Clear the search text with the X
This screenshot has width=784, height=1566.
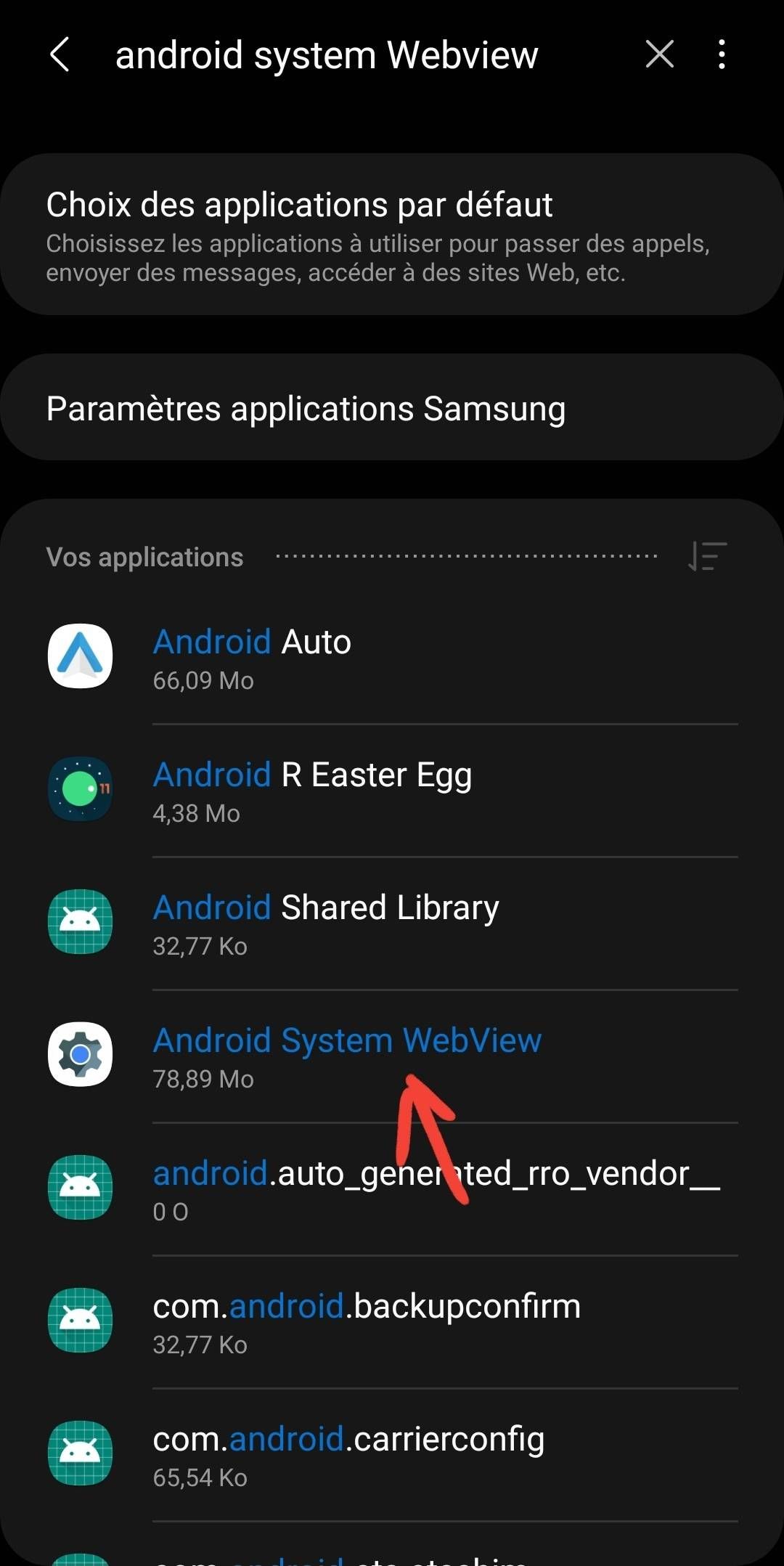click(x=659, y=54)
